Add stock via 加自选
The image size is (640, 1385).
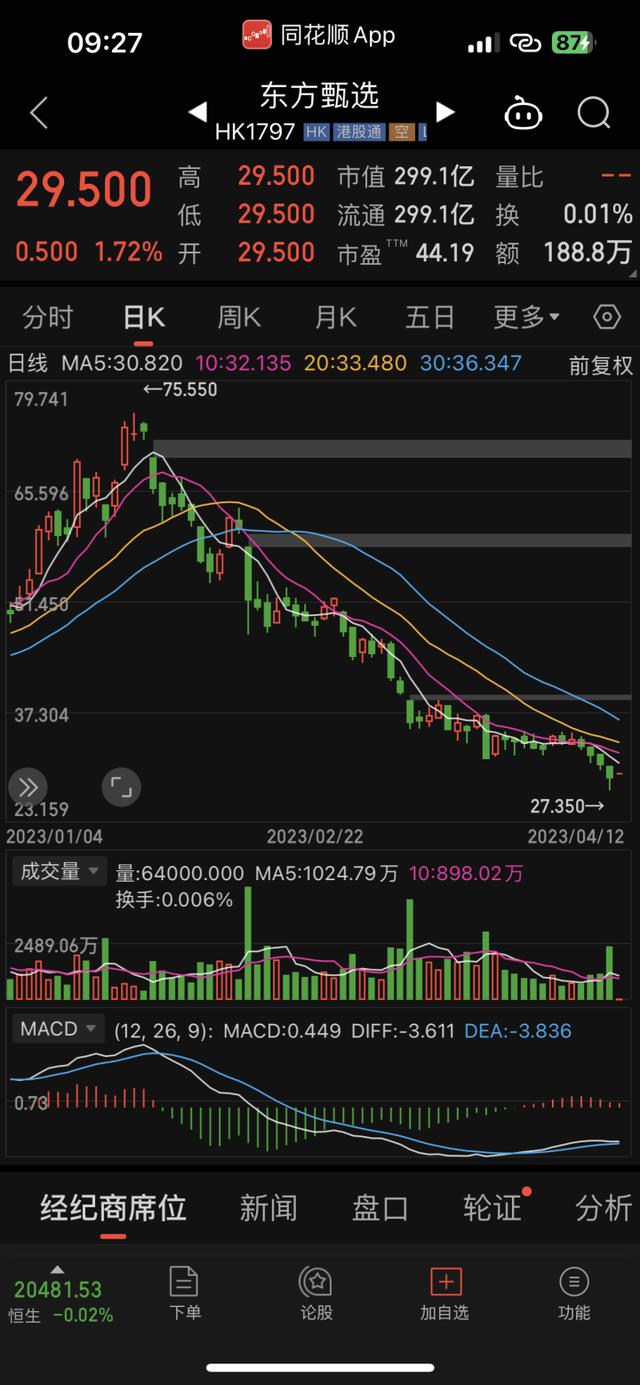coord(445,1293)
